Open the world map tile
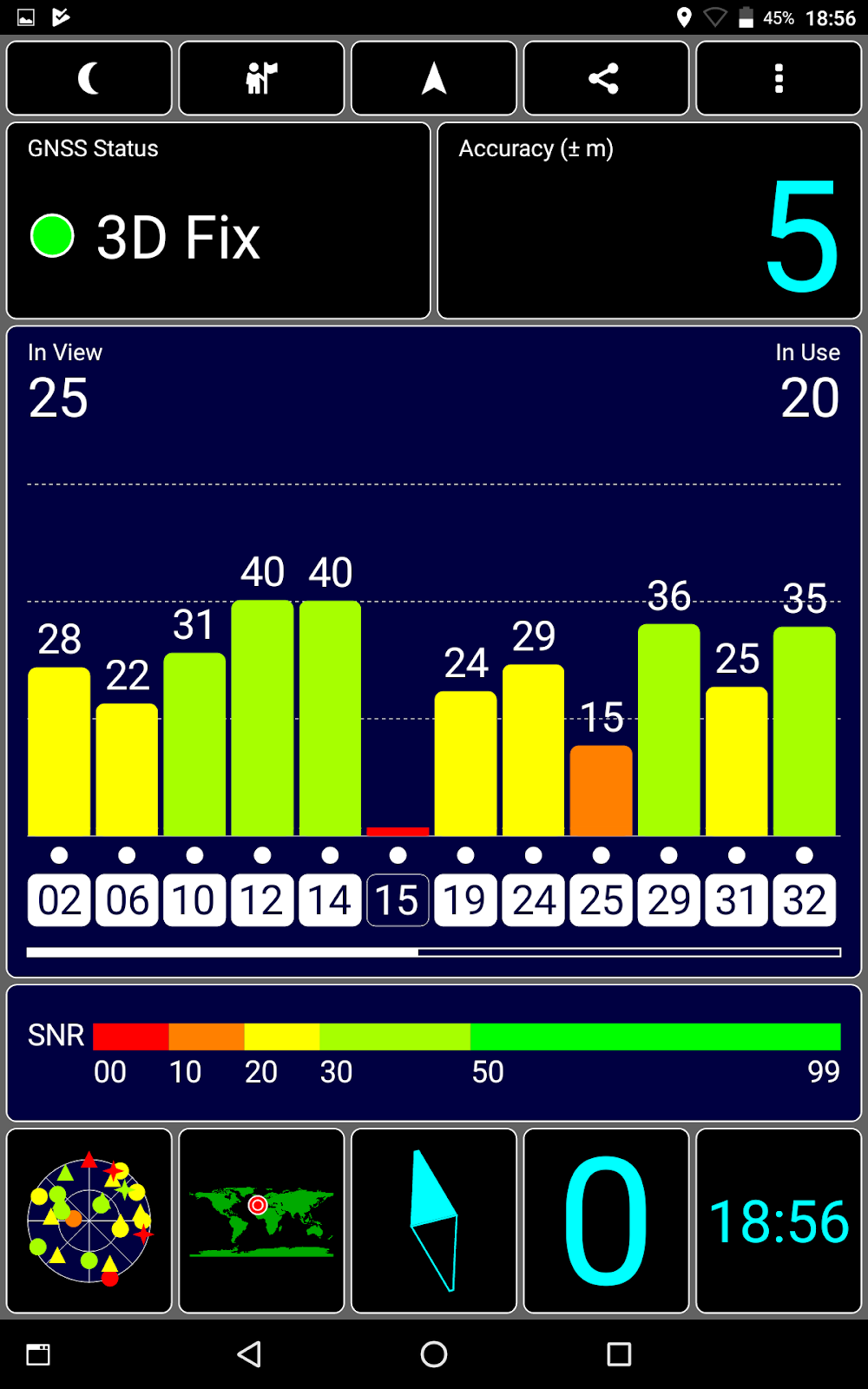Viewport: 868px width, 1389px height. [x=261, y=1221]
